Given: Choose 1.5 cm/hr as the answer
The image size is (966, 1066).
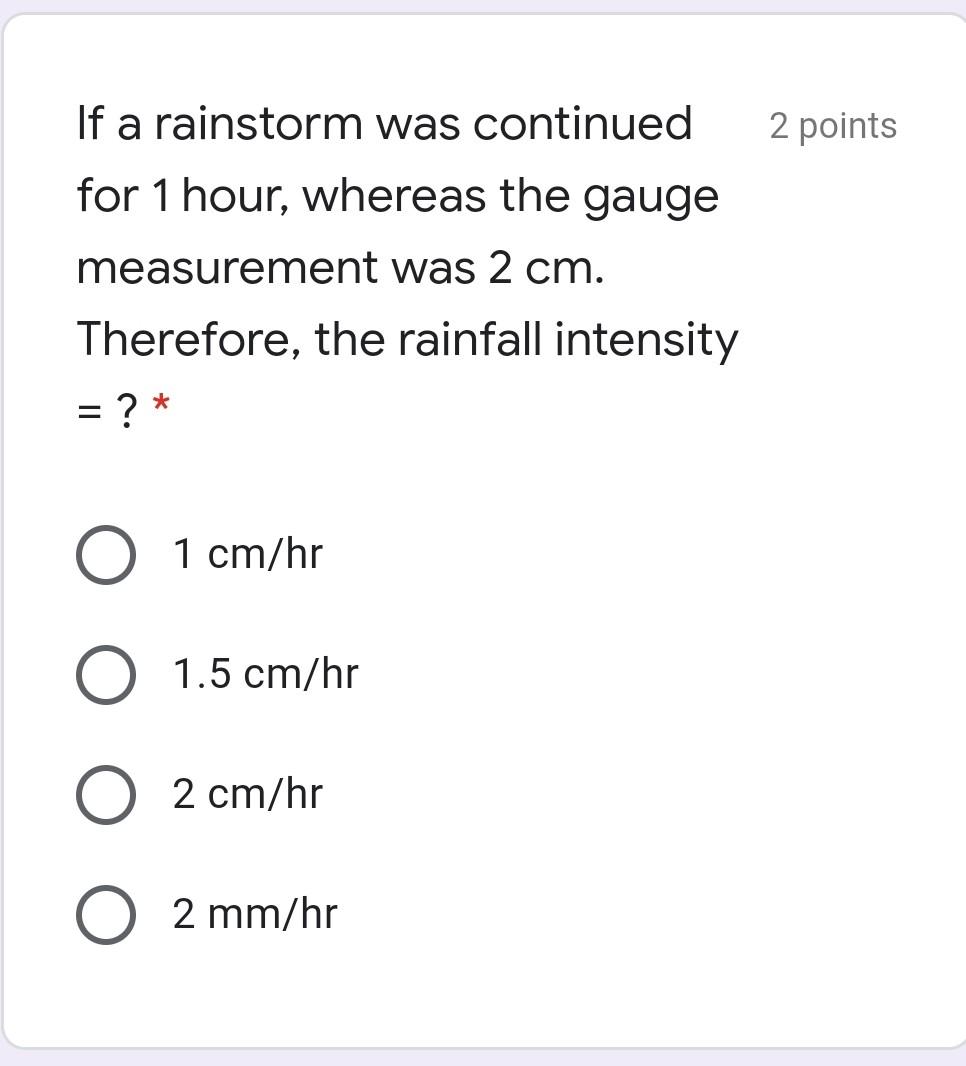Looking at the screenshot, I should 106,675.
